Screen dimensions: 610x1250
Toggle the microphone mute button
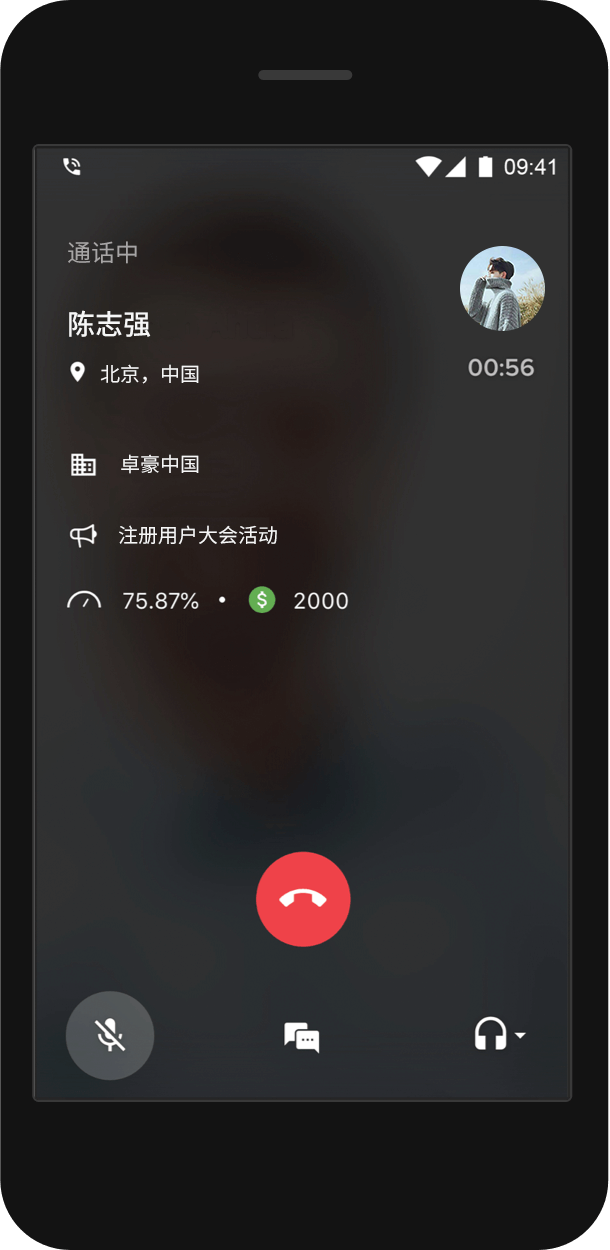point(110,1035)
